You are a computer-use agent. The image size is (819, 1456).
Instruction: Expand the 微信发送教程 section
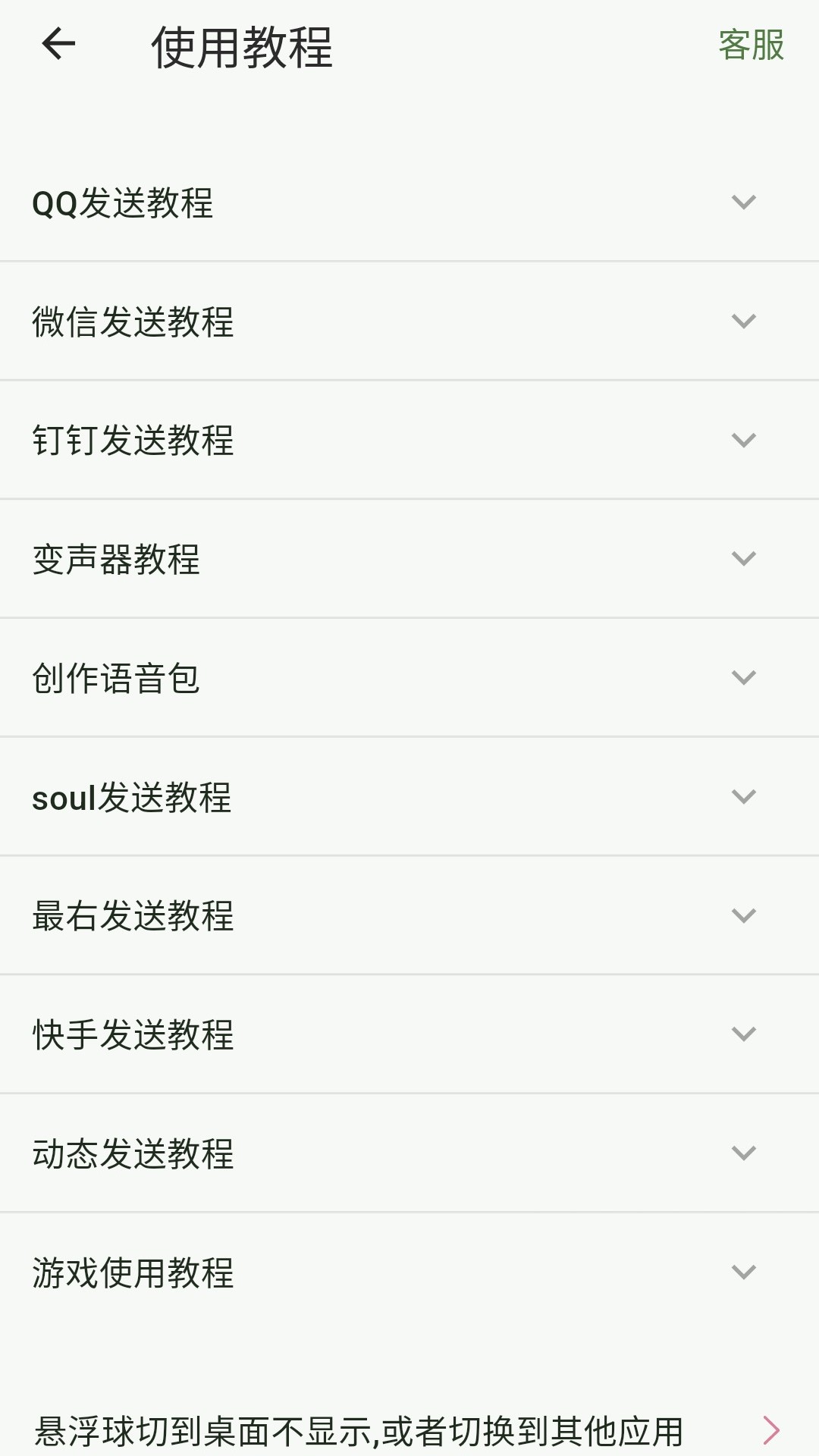point(409,322)
